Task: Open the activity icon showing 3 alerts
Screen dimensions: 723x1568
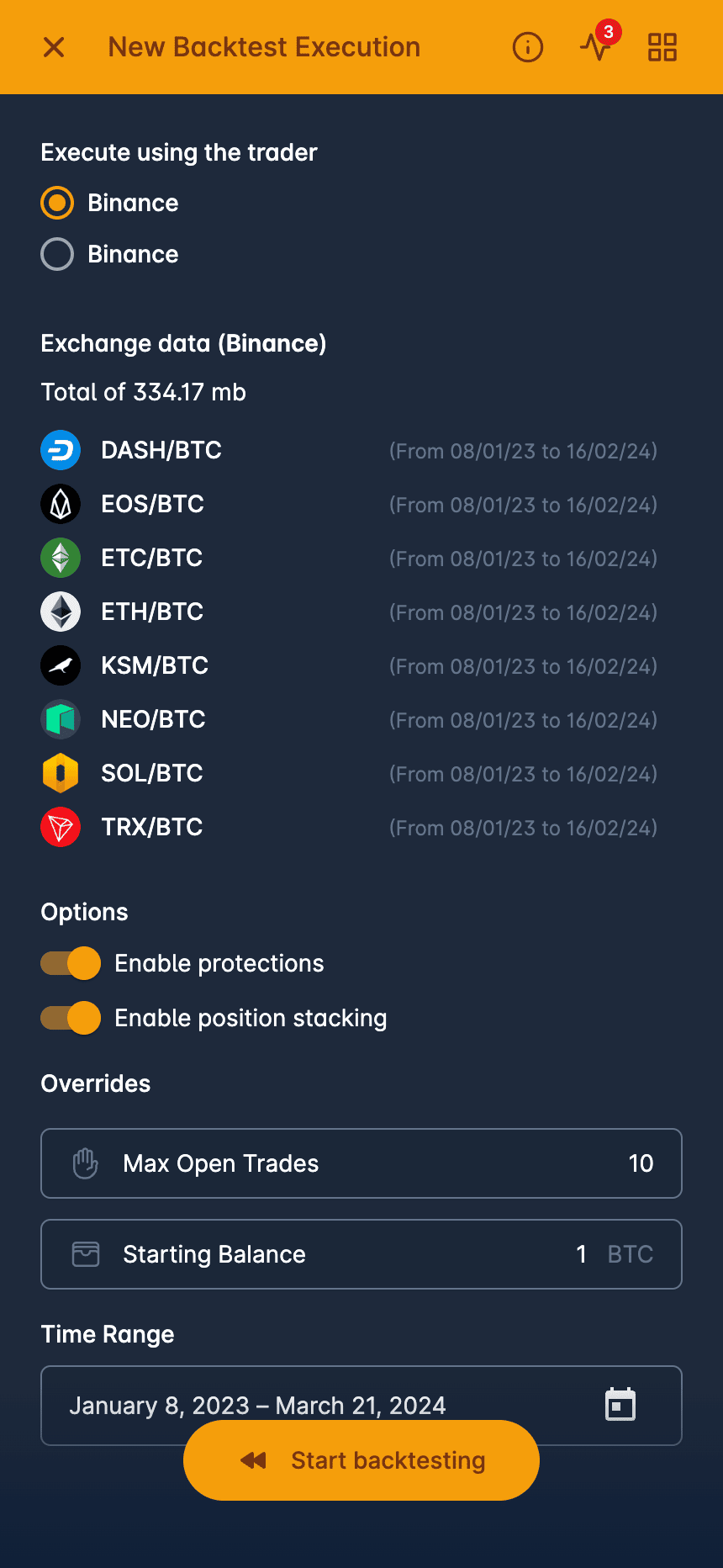Action: coord(596,46)
